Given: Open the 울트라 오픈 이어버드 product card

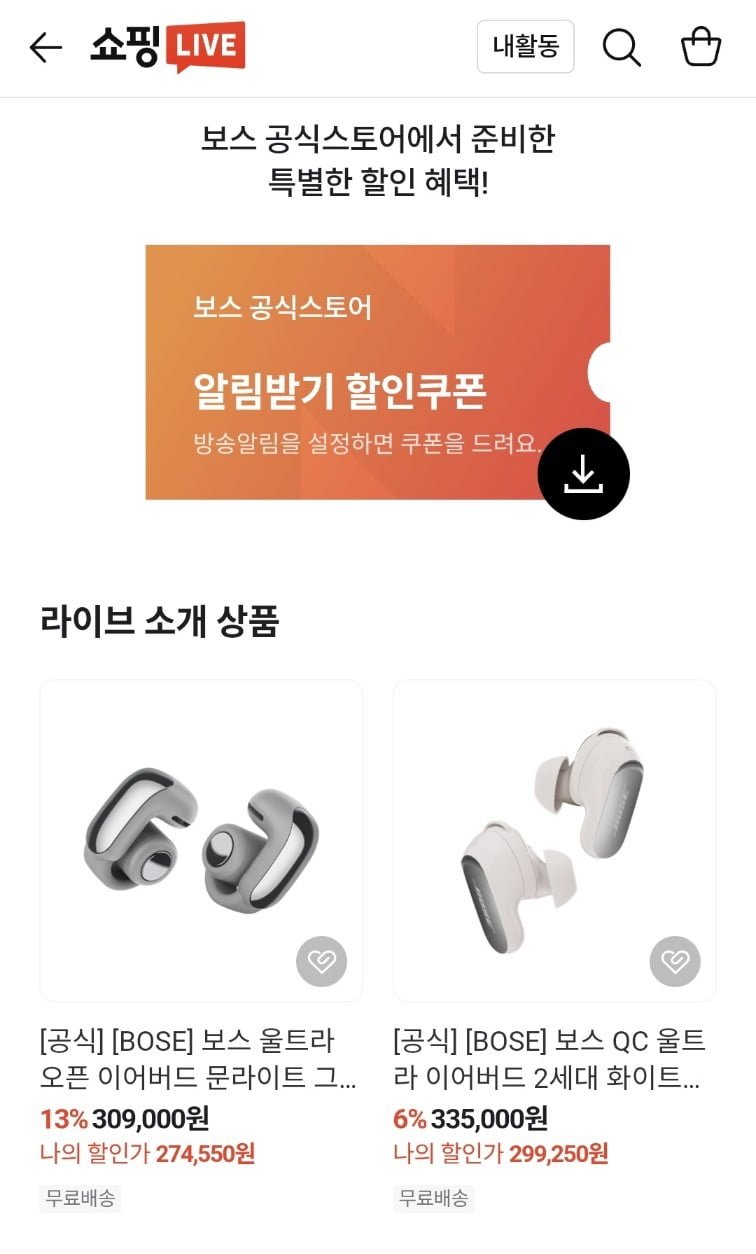Looking at the screenshot, I should coord(201,946).
